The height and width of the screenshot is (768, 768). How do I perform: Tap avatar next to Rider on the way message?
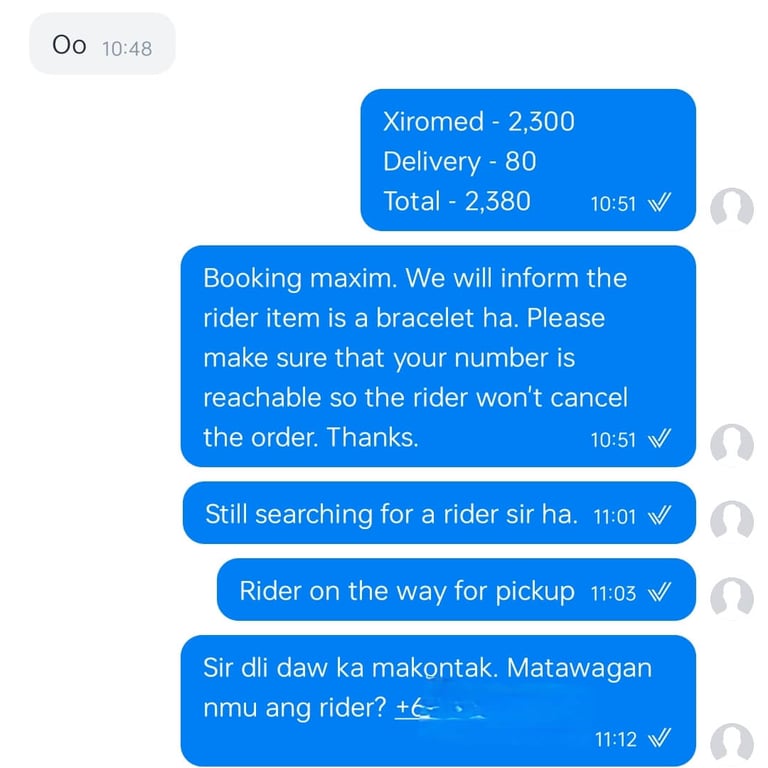pos(731,597)
